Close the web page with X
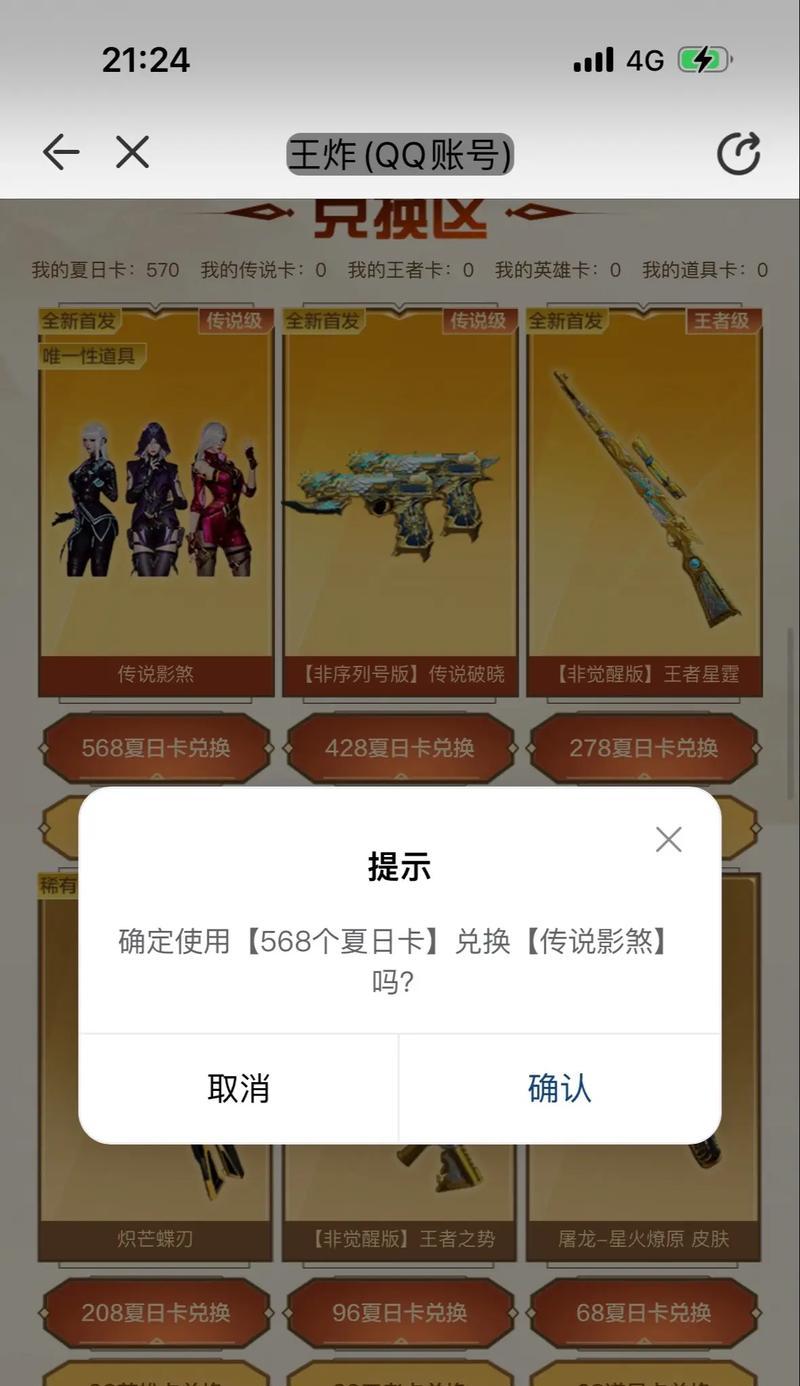The width and height of the screenshot is (800, 1386). tap(132, 153)
